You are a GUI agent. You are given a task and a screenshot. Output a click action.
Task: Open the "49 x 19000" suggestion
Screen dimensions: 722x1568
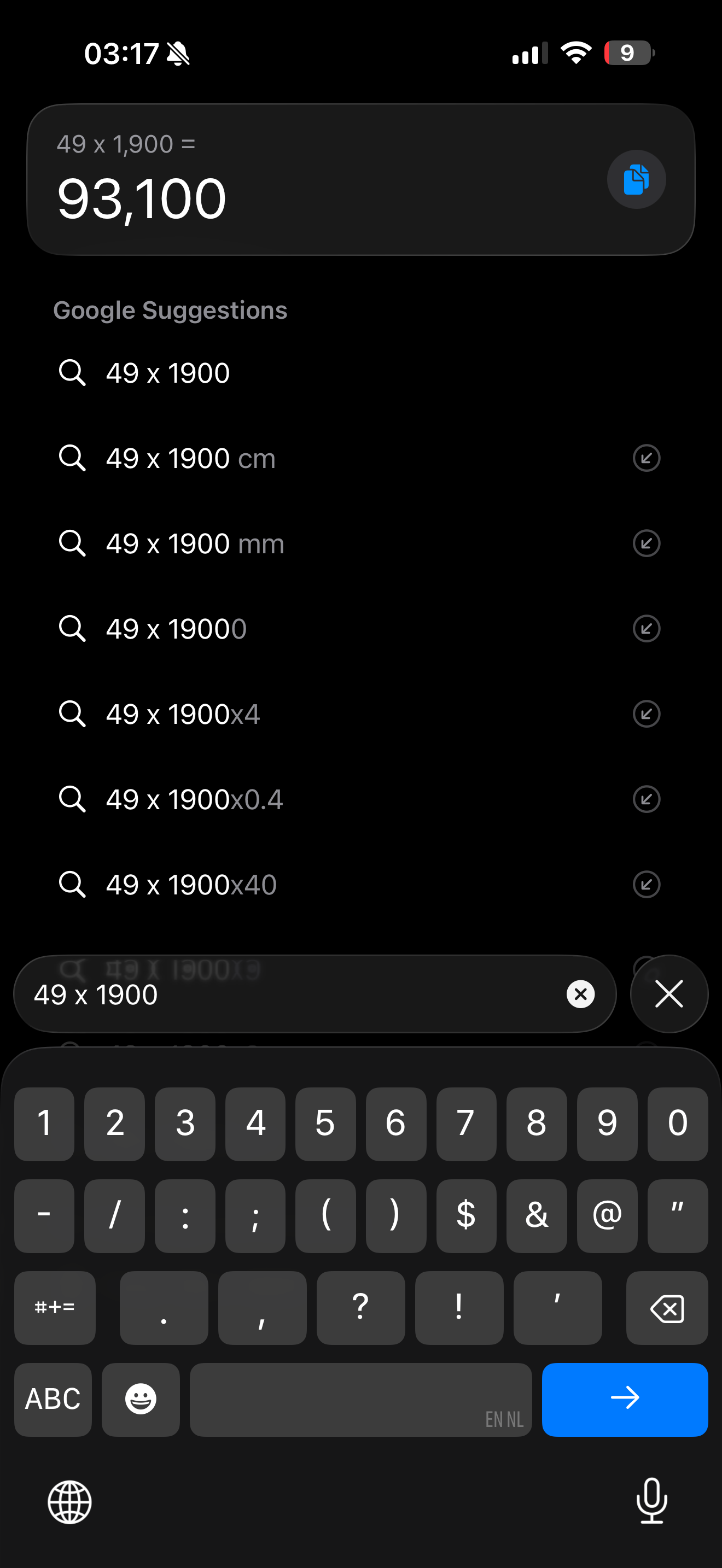click(176, 629)
